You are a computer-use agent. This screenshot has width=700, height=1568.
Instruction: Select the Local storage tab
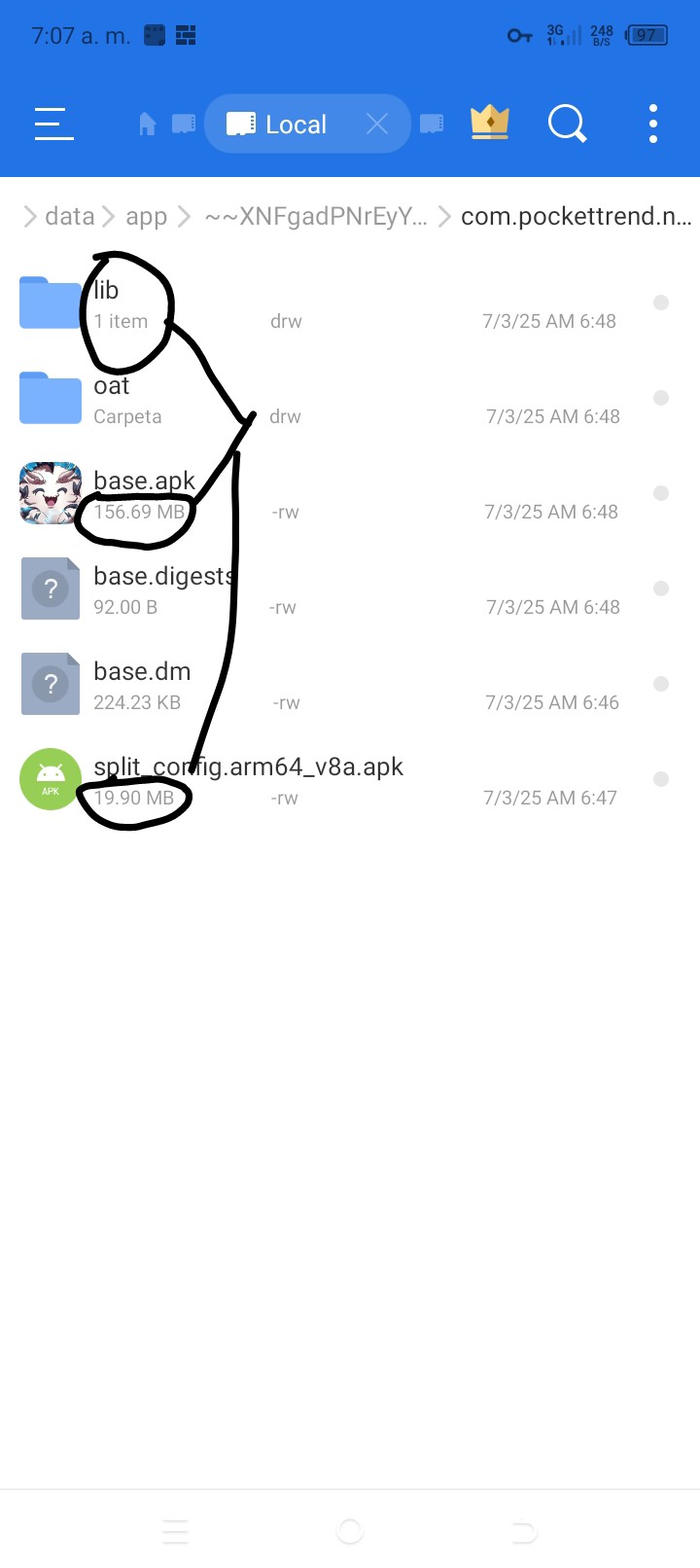click(282, 125)
